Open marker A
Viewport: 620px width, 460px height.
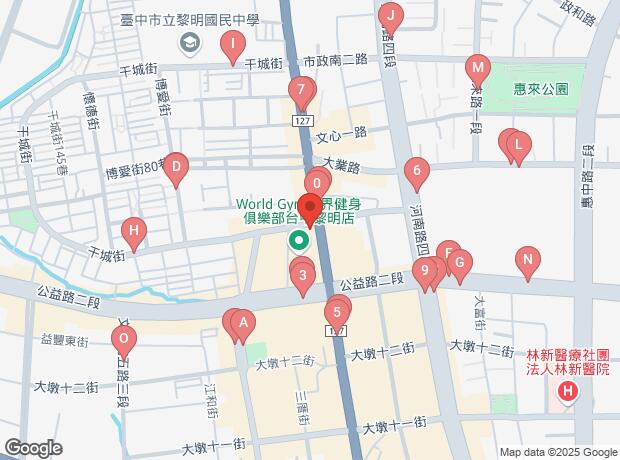tap(244, 323)
